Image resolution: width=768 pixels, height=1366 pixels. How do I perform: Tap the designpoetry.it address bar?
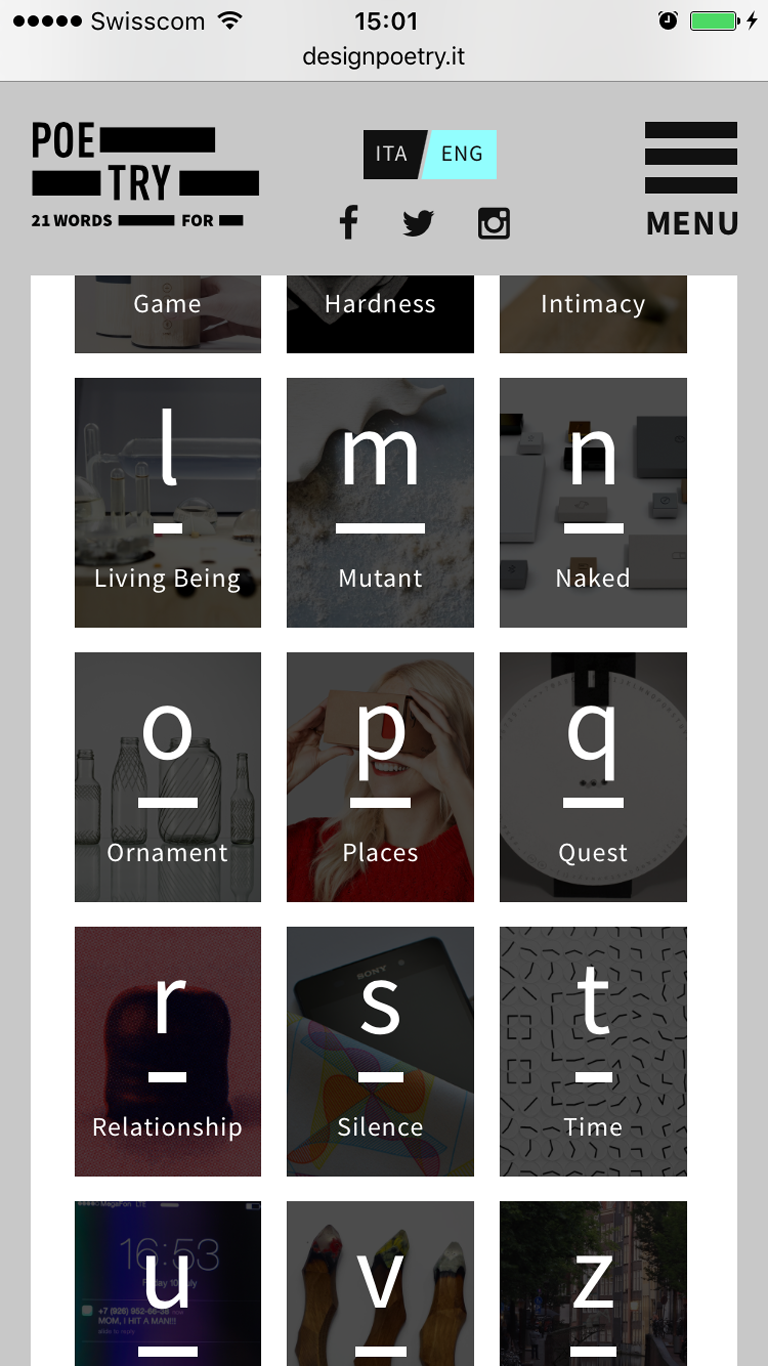pyautogui.click(x=384, y=57)
